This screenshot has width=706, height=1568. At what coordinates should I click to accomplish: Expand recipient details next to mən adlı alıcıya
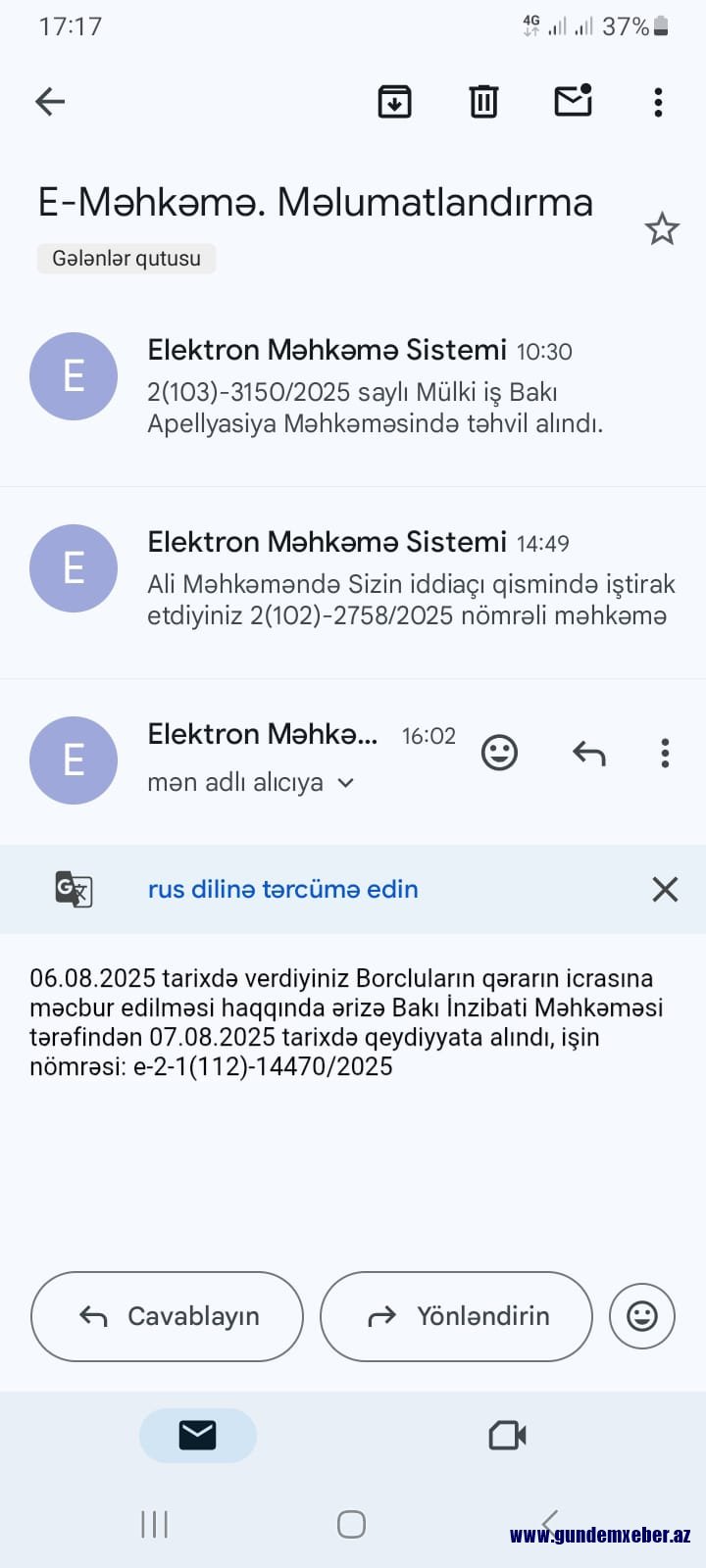point(345,783)
